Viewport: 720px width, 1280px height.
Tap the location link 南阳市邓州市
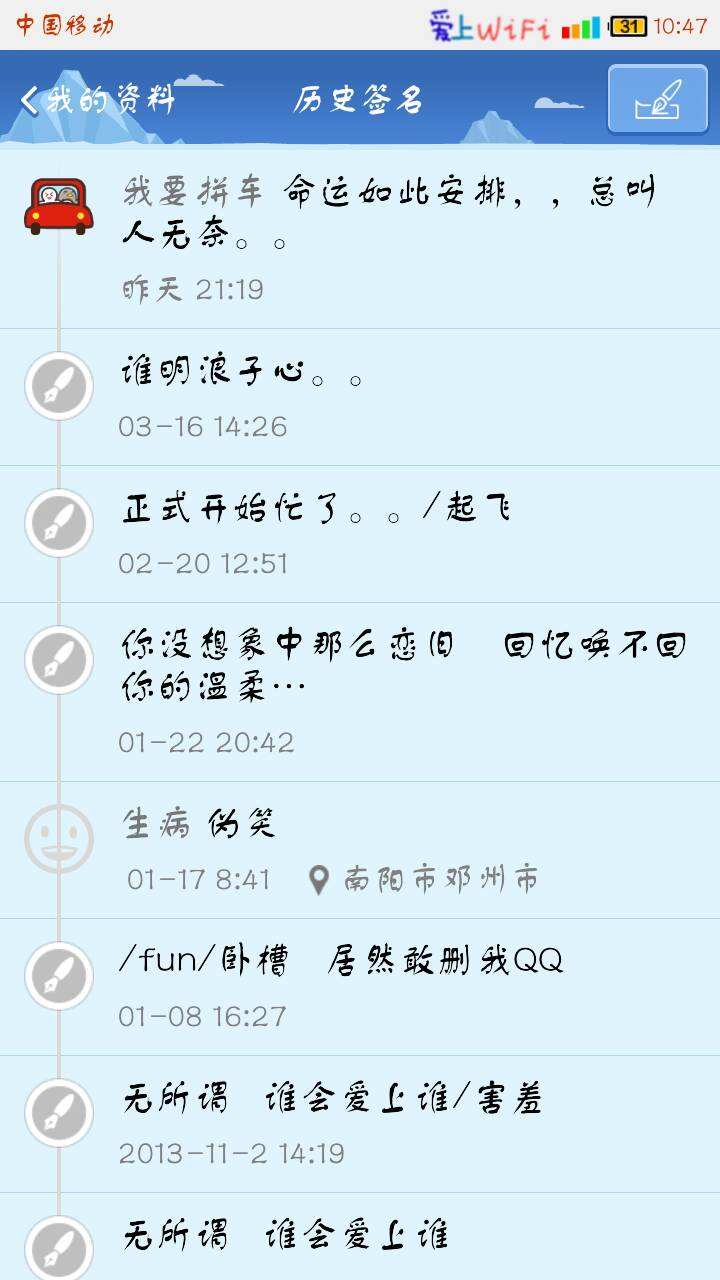[x=440, y=879]
